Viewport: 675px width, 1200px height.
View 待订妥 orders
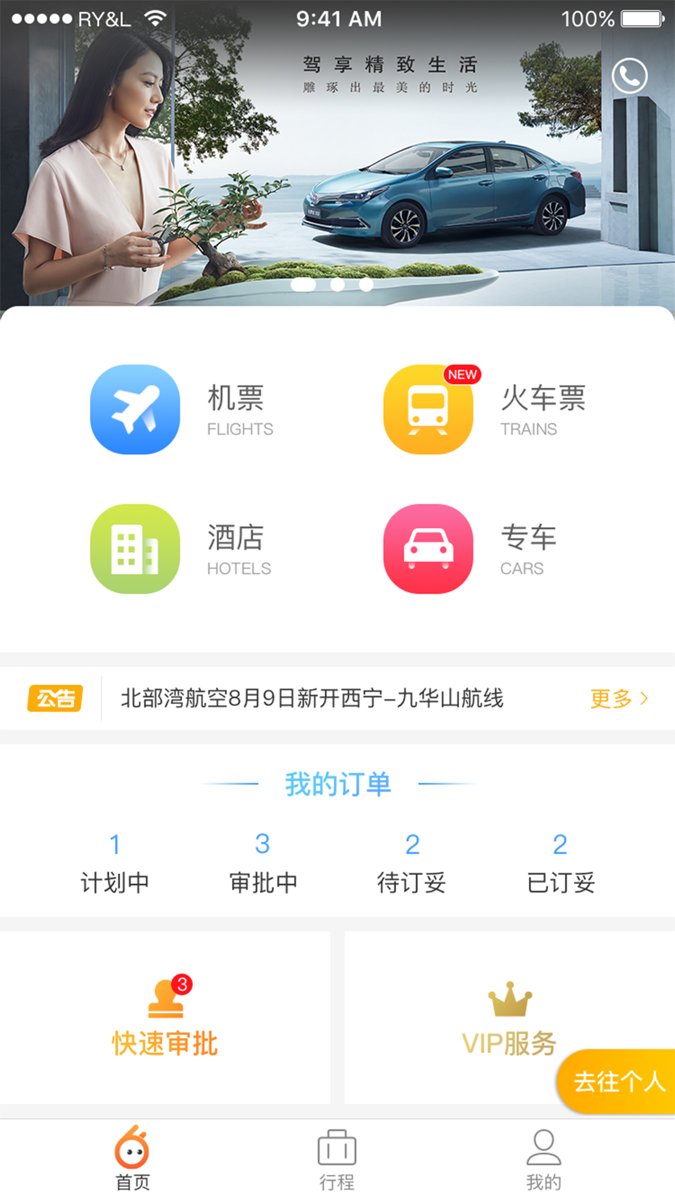pyautogui.click(x=411, y=864)
